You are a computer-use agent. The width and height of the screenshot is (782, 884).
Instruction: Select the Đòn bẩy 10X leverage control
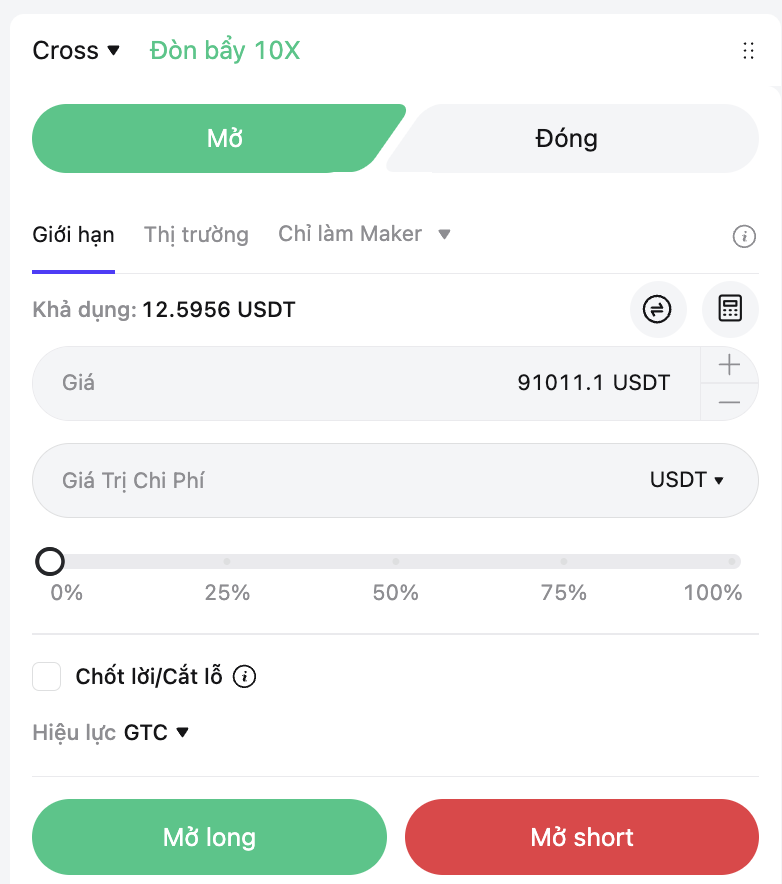click(x=223, y=50)
